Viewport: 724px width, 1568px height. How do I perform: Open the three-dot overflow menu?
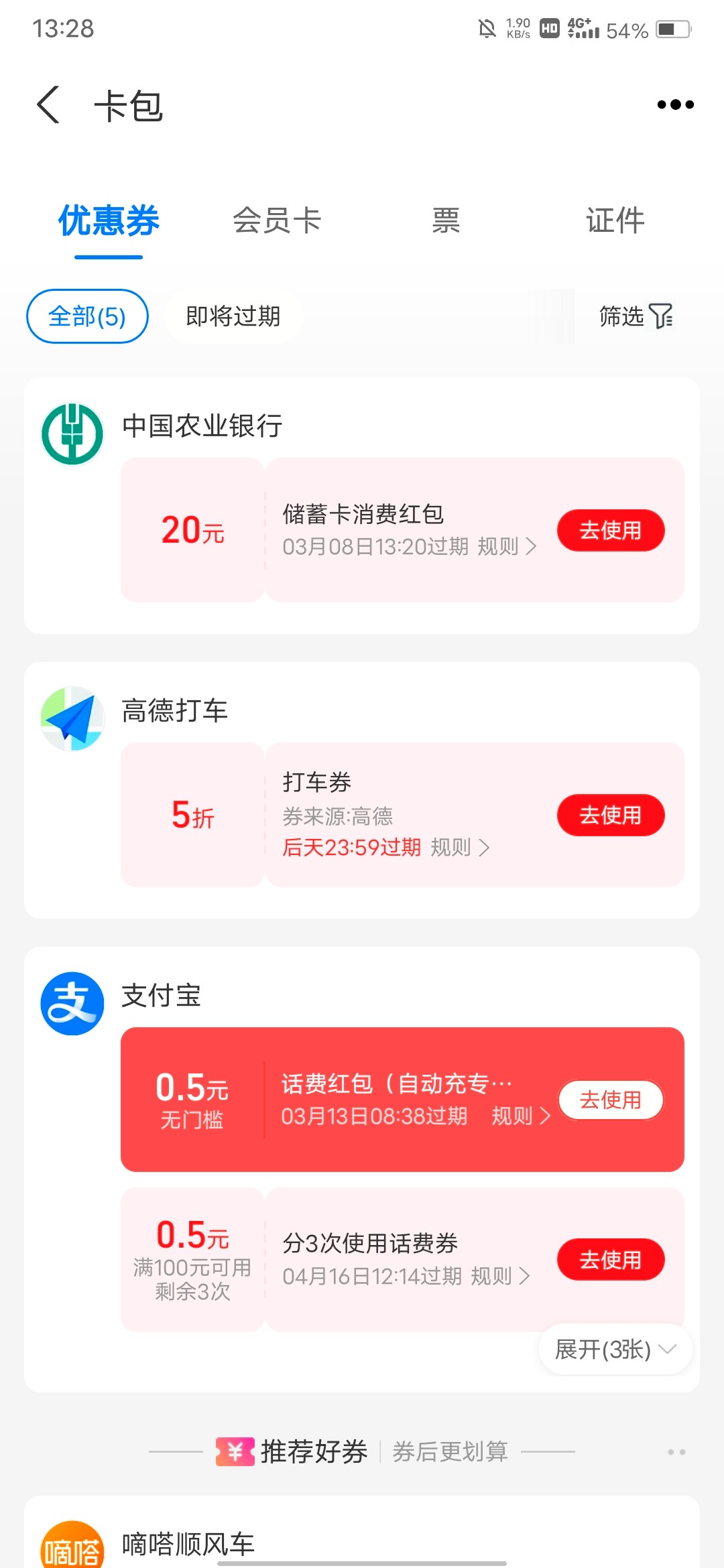click(x=675, y=105)
